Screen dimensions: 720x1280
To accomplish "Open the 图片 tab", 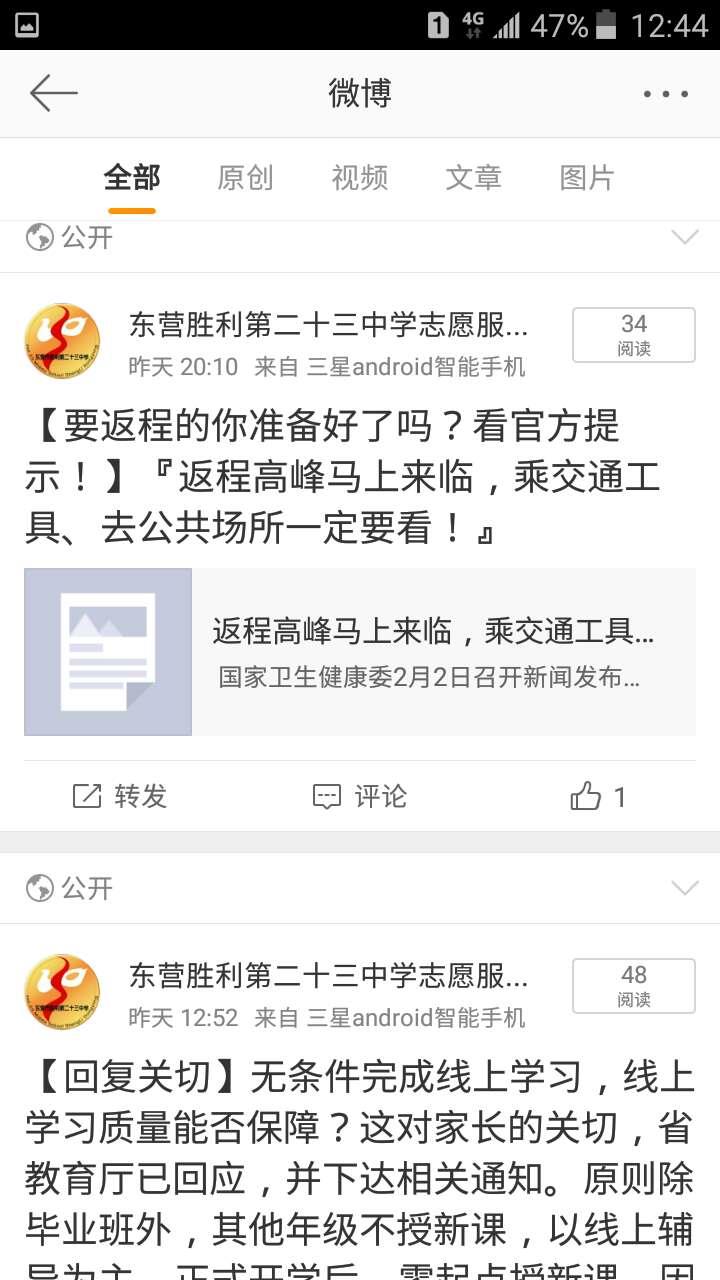I will (587, 178).
